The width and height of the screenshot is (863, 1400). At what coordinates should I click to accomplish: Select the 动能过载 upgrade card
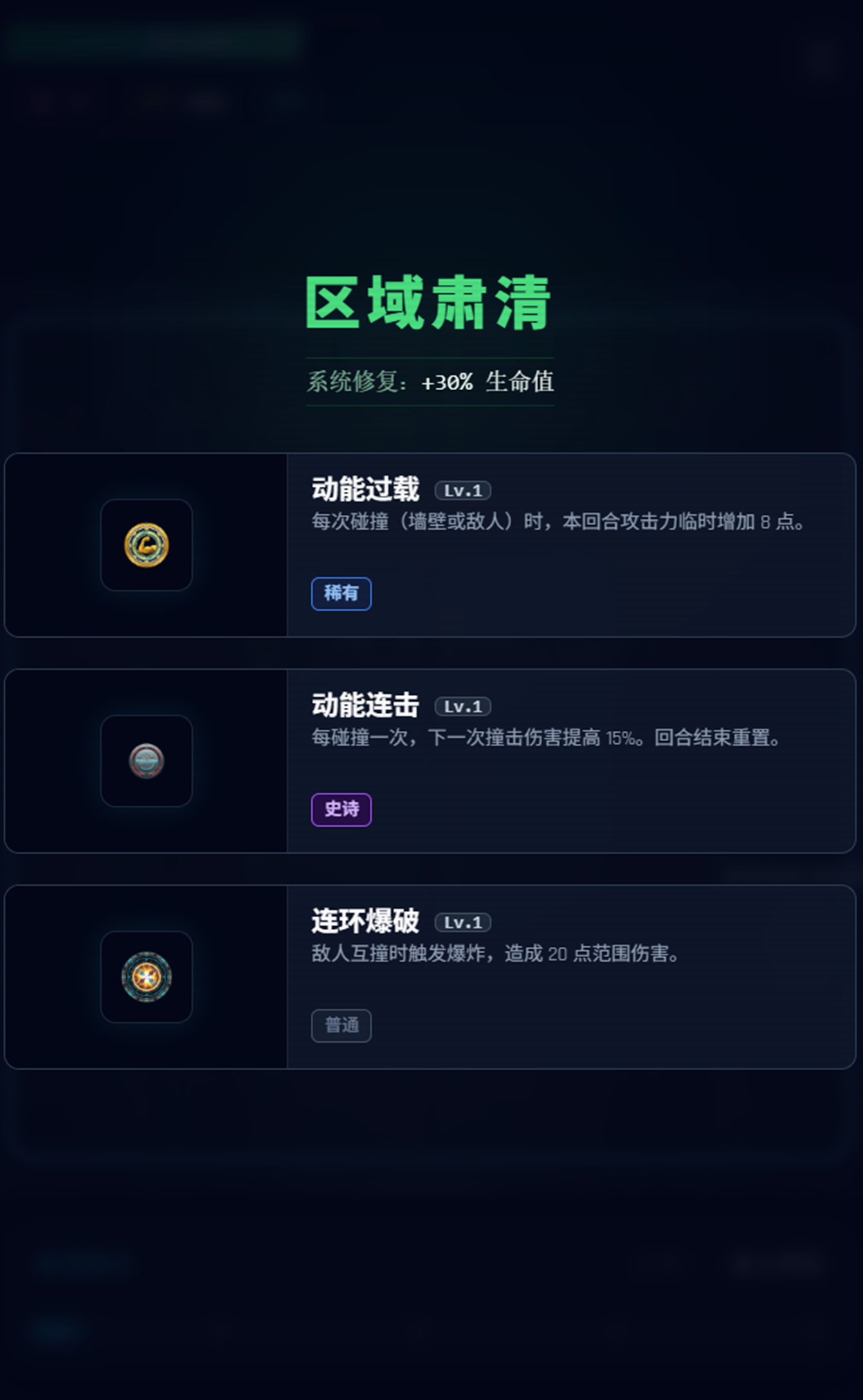click(x=430, y=545)
